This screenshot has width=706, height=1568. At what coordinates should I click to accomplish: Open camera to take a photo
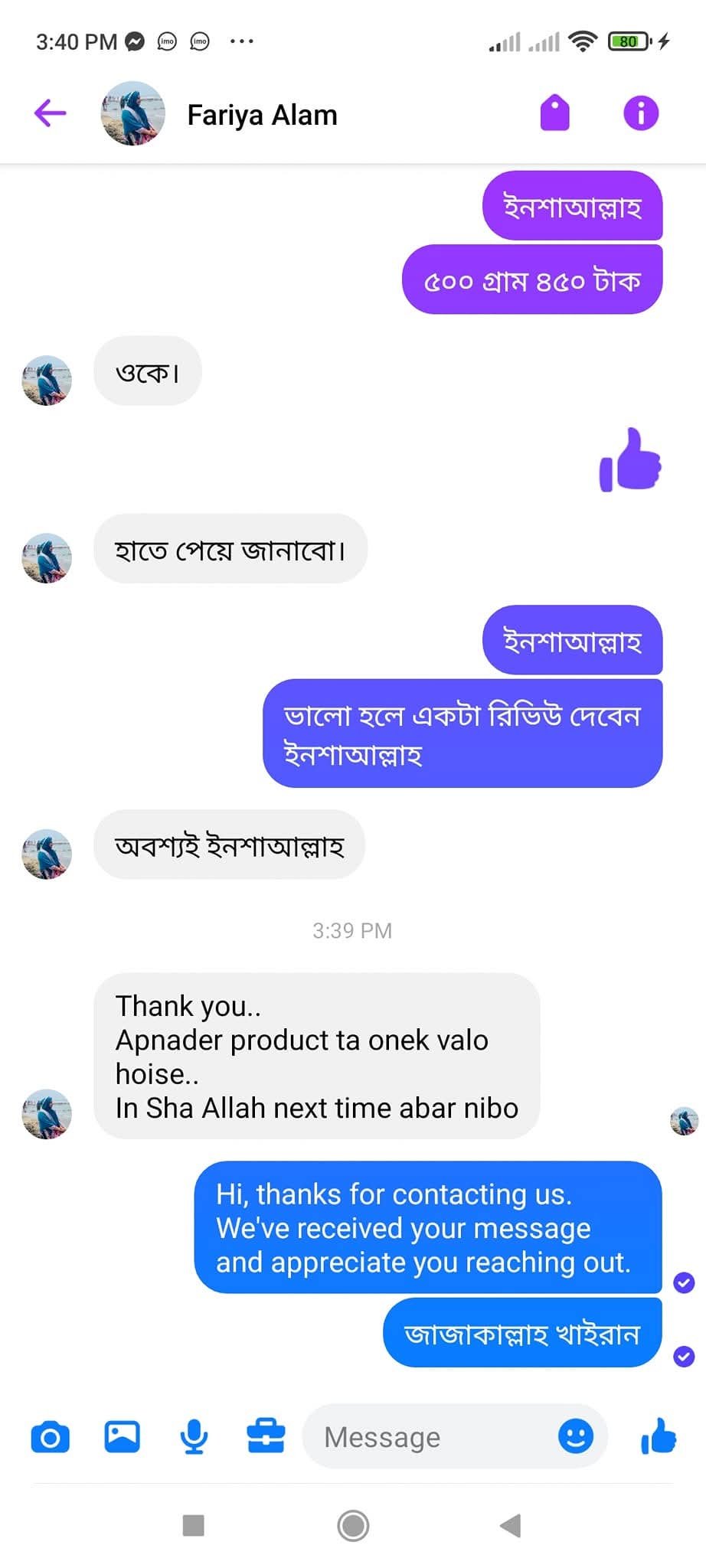coord(51,1437)
